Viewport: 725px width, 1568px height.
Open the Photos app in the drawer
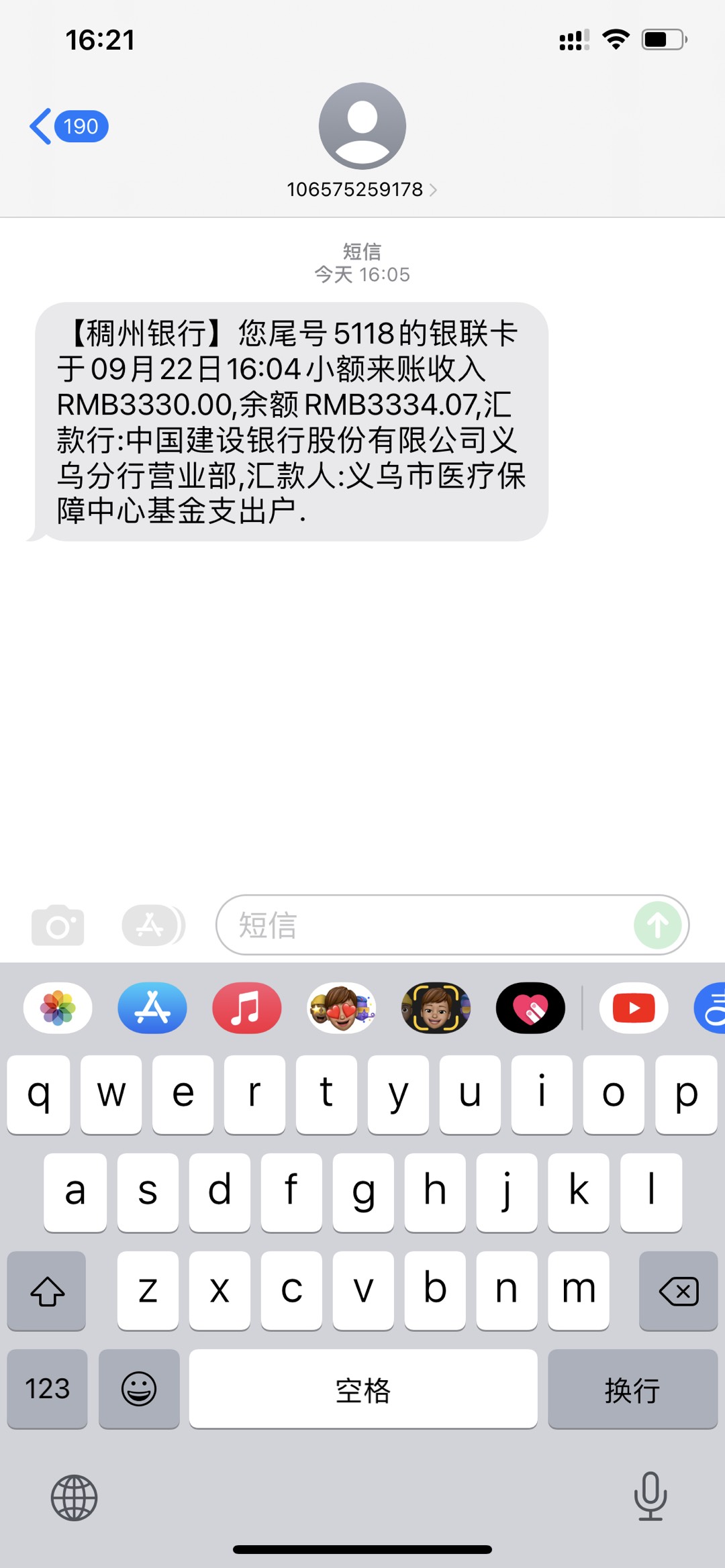58,1008
